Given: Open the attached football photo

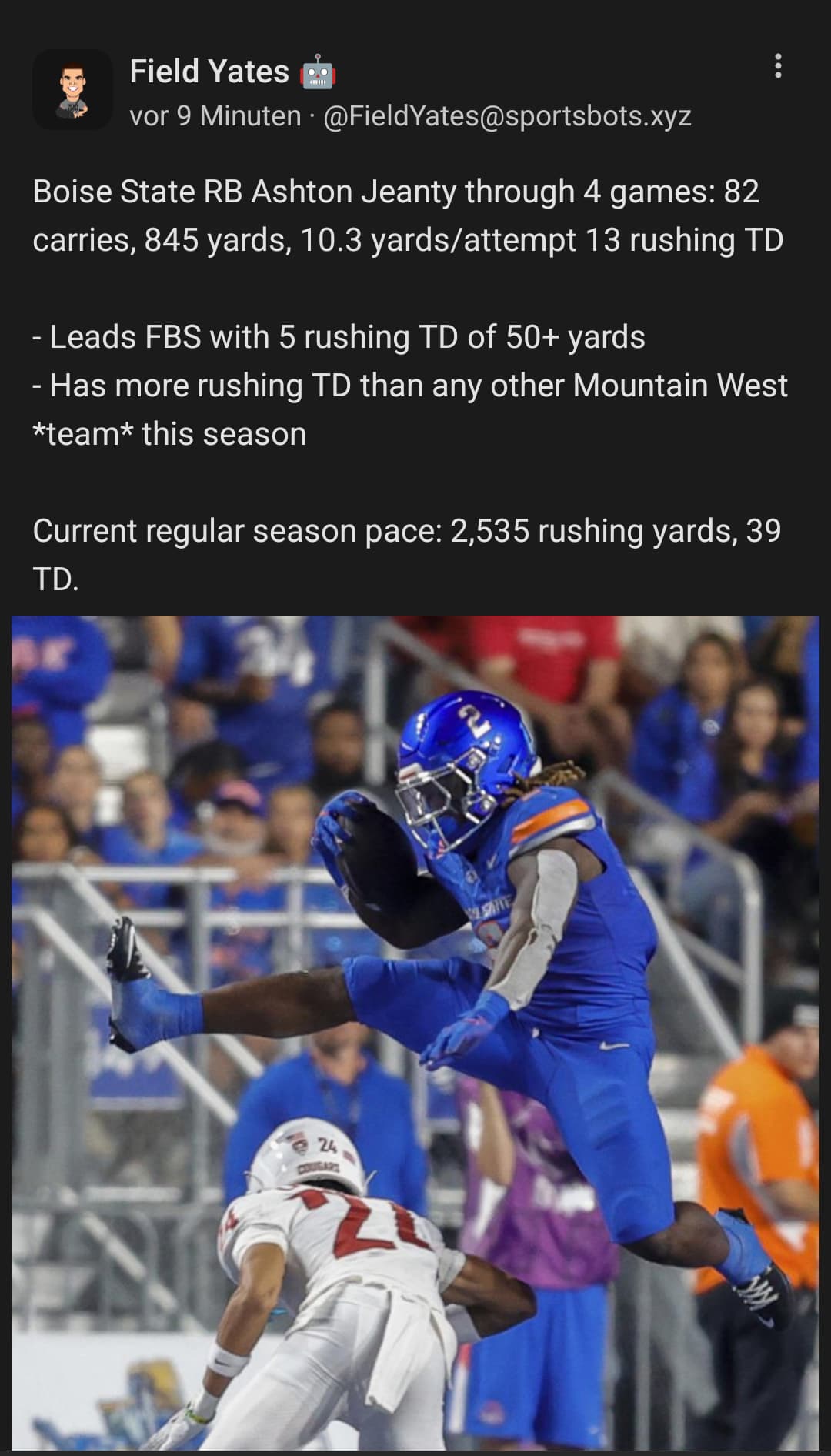Looking at the screenshot, I should click(415, 1031).
